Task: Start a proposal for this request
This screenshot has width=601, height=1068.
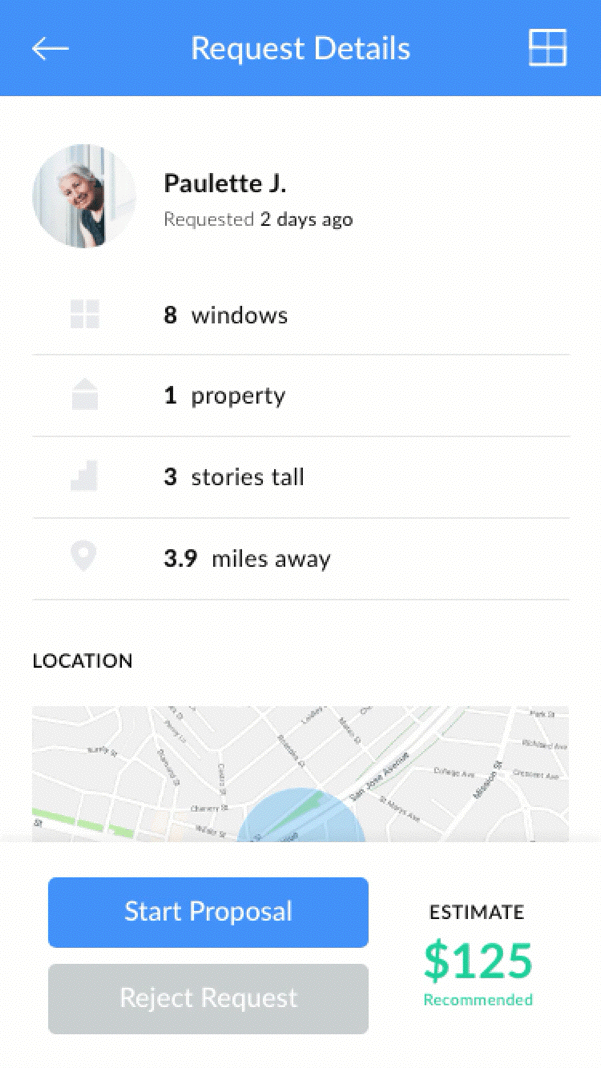Action: 208,912
